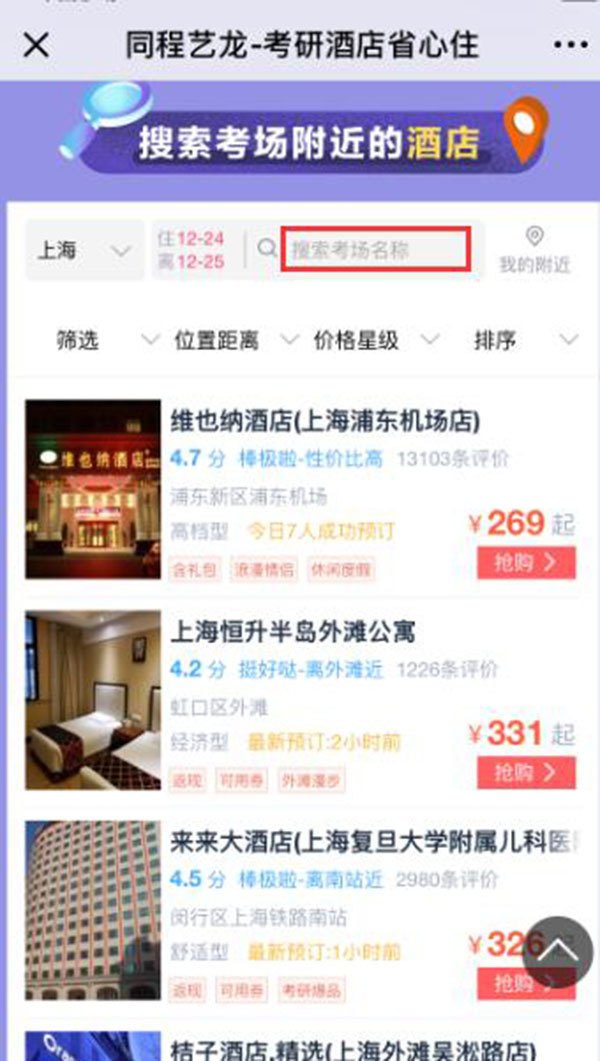The width and height of the screenshot is (600, 1061).
Task: Tap 抢购 for the ¥269 hotel
Action: 526,562
